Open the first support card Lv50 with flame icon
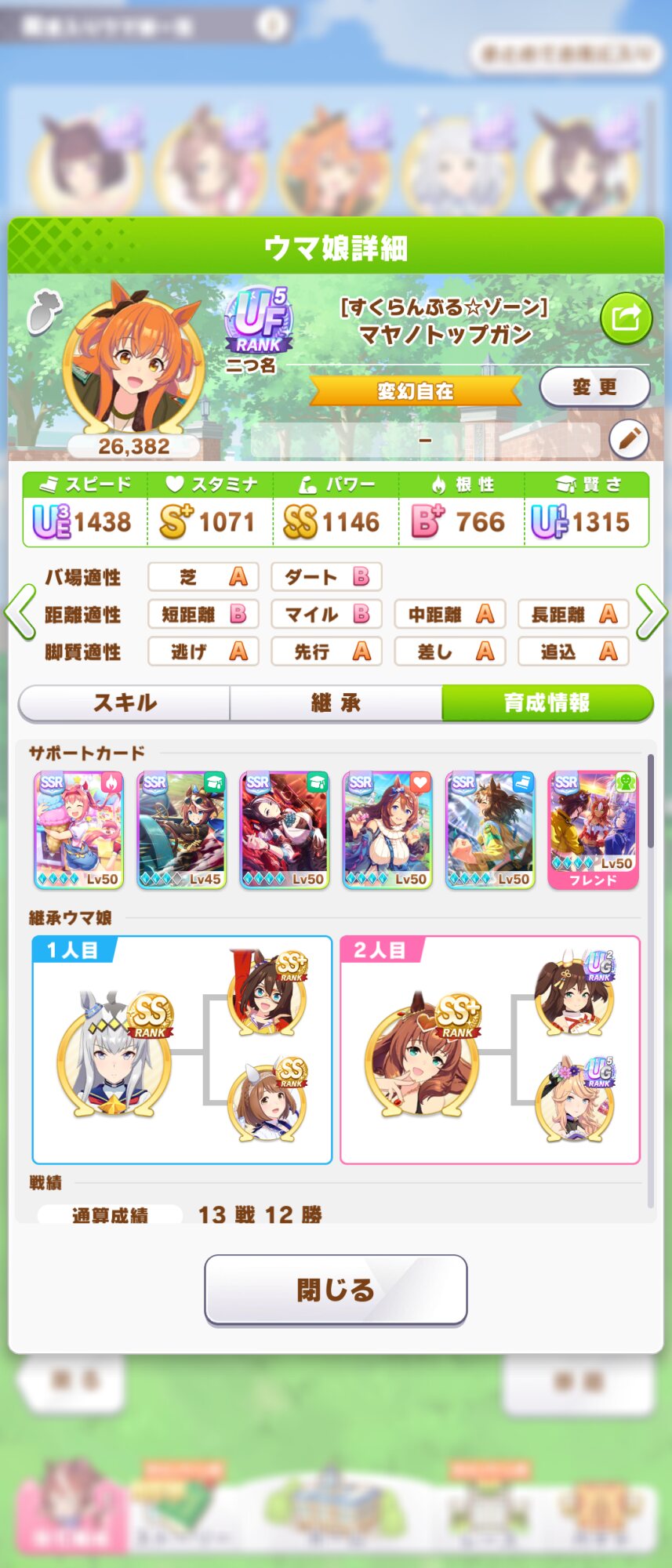 pyautogui.click(x=78, y=829)
